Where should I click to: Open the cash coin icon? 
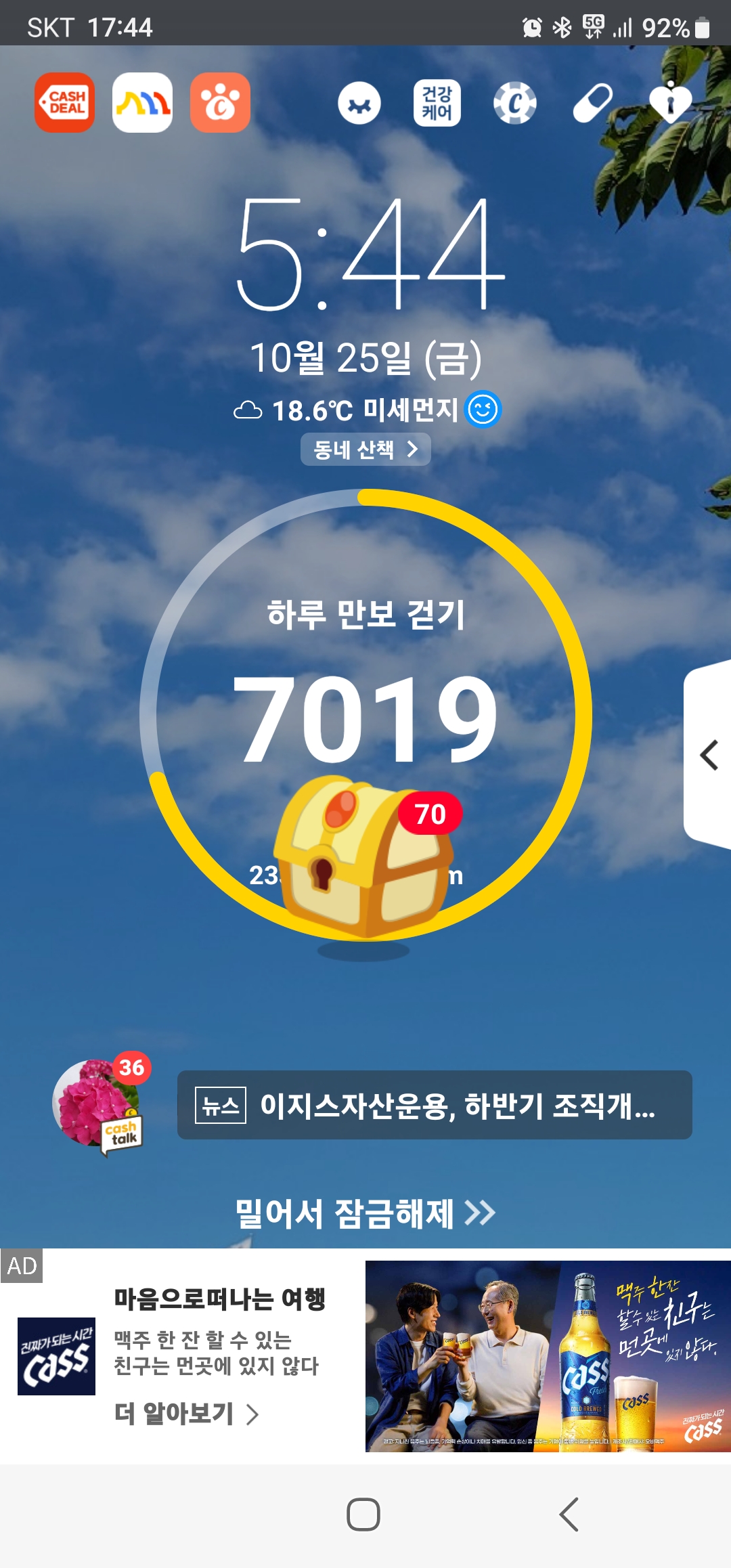coord(514,103)
